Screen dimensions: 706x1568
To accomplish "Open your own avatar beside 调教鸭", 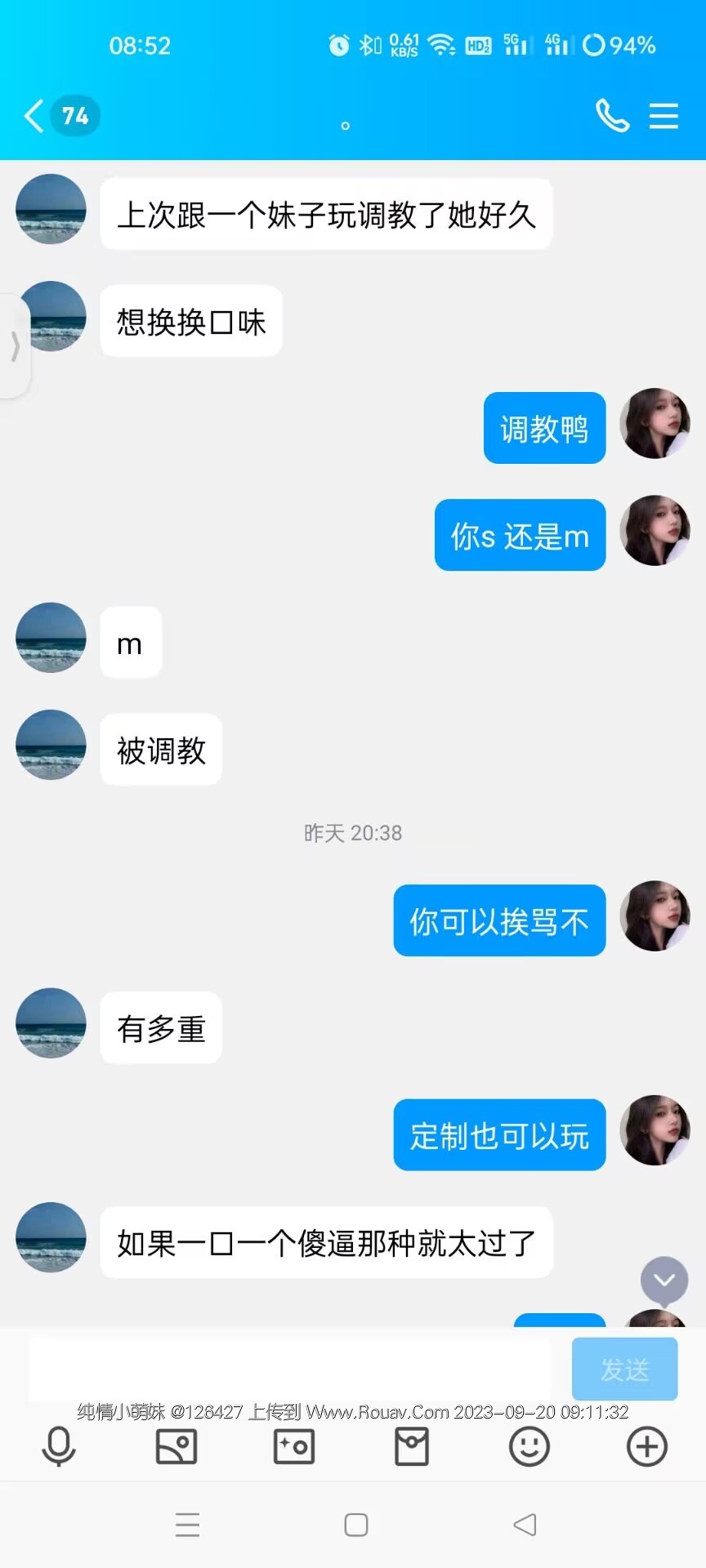I will point(655,423).
